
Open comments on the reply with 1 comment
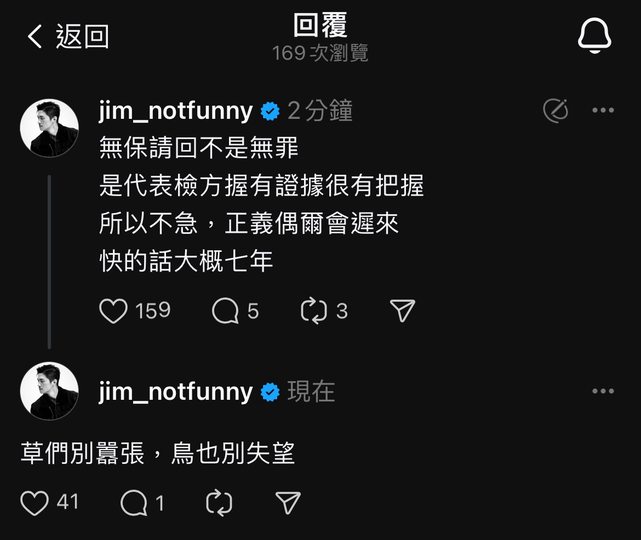click(x=134, y=503)
